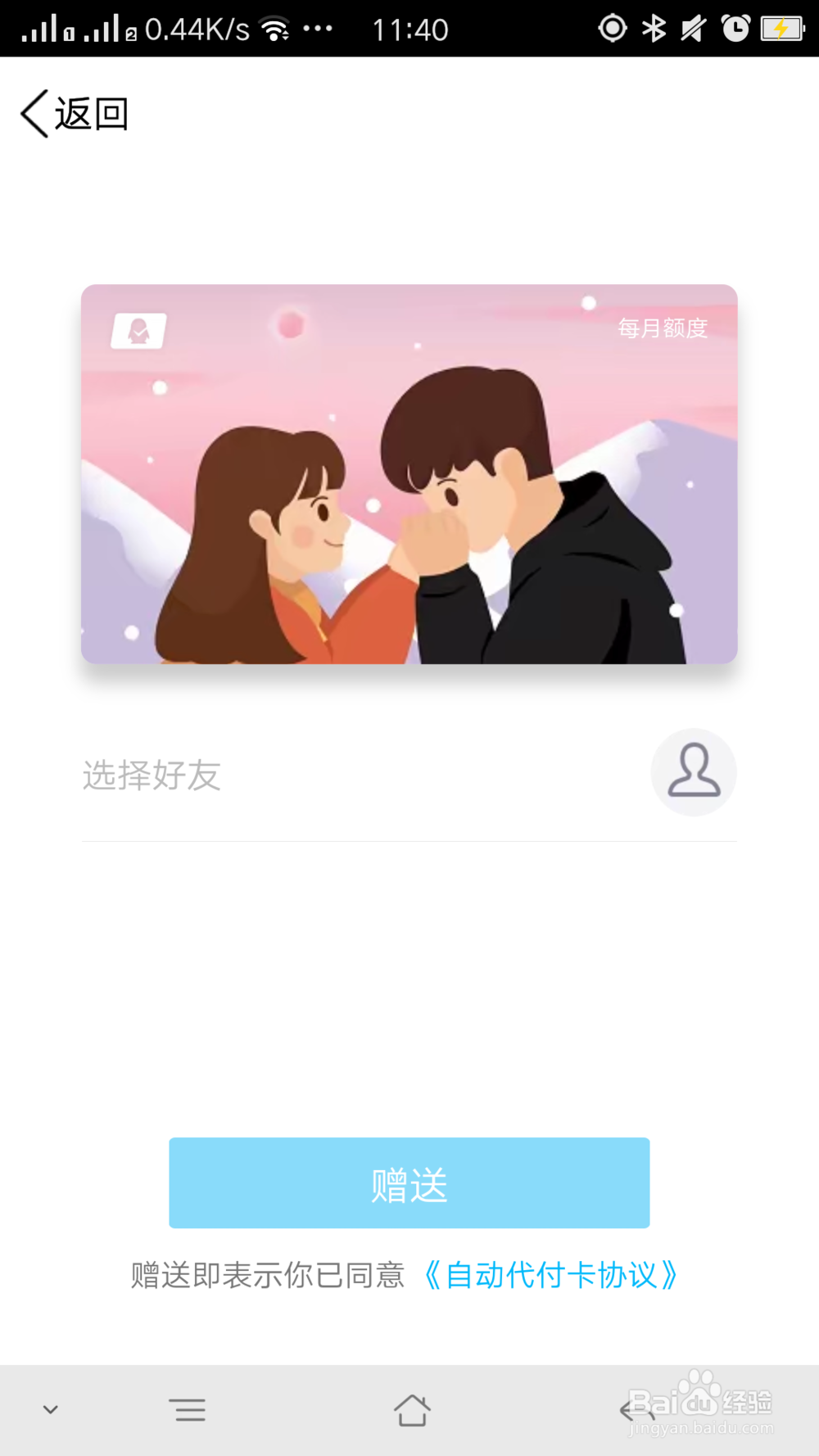The height and width of the screenshot is (1456, 819).
Task: Tap the muted sound icon in the status bar
Action: 693,27
